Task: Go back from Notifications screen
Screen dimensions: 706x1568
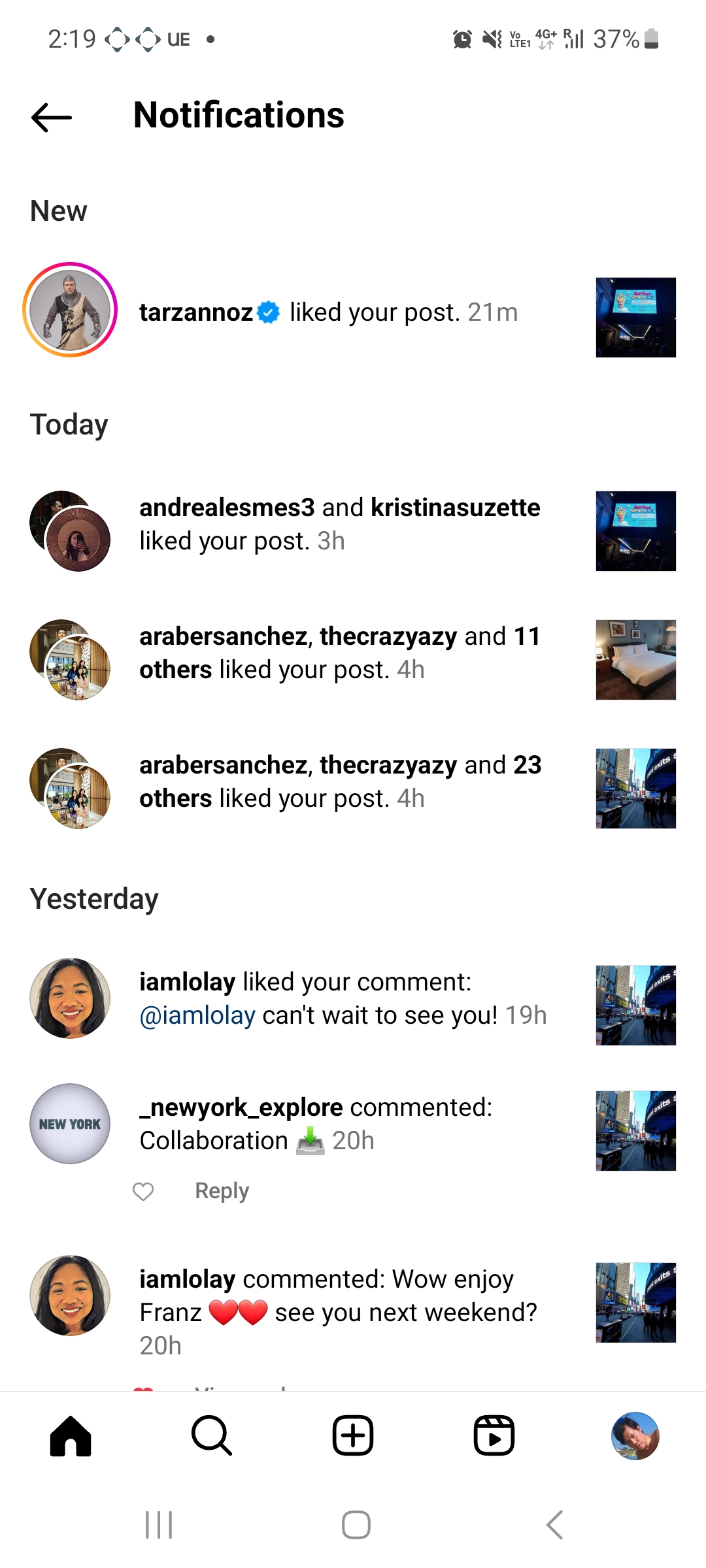Action: [x=51, y=118]
